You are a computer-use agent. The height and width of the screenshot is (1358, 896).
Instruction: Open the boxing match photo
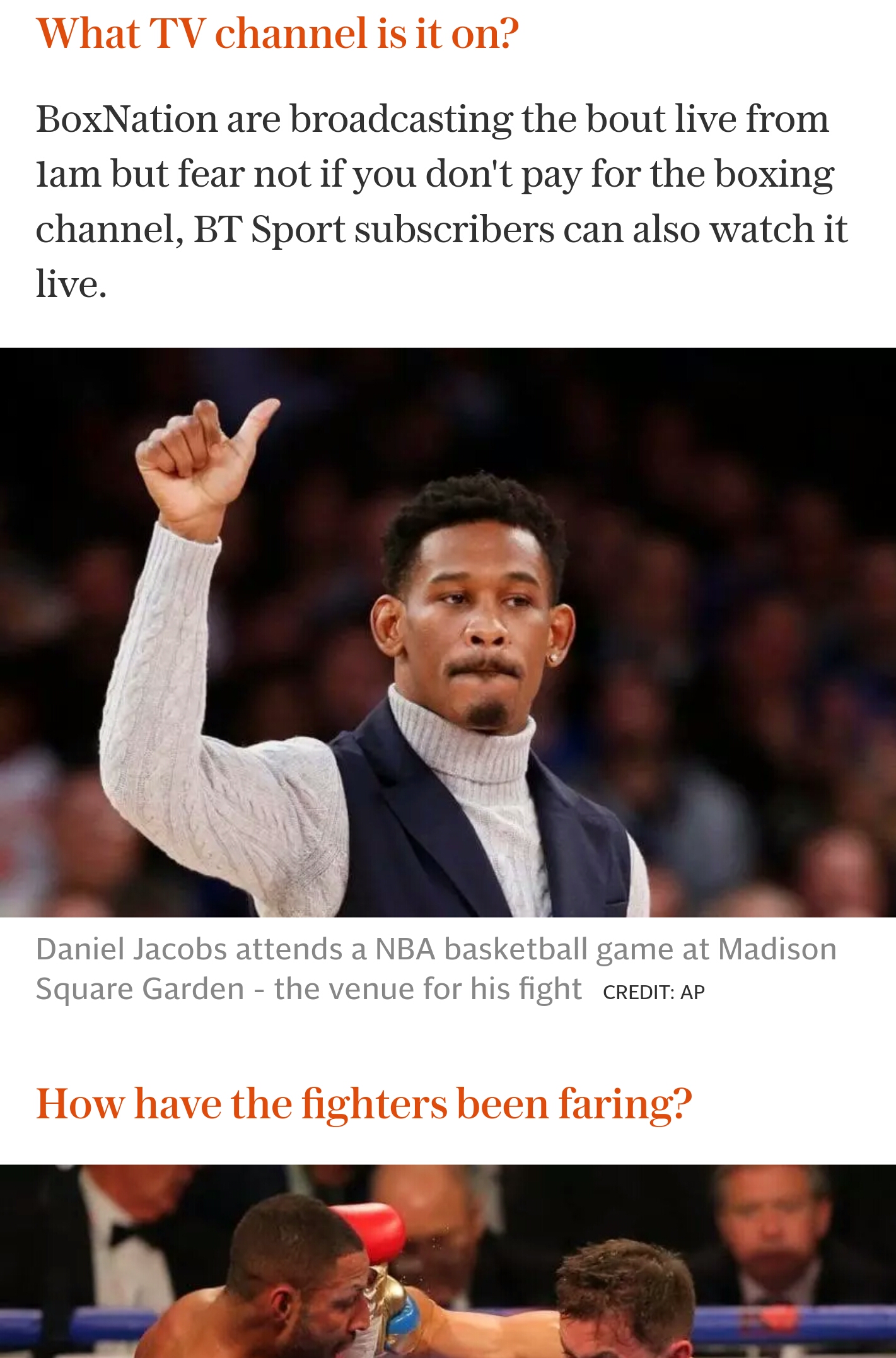[448, 1261]
